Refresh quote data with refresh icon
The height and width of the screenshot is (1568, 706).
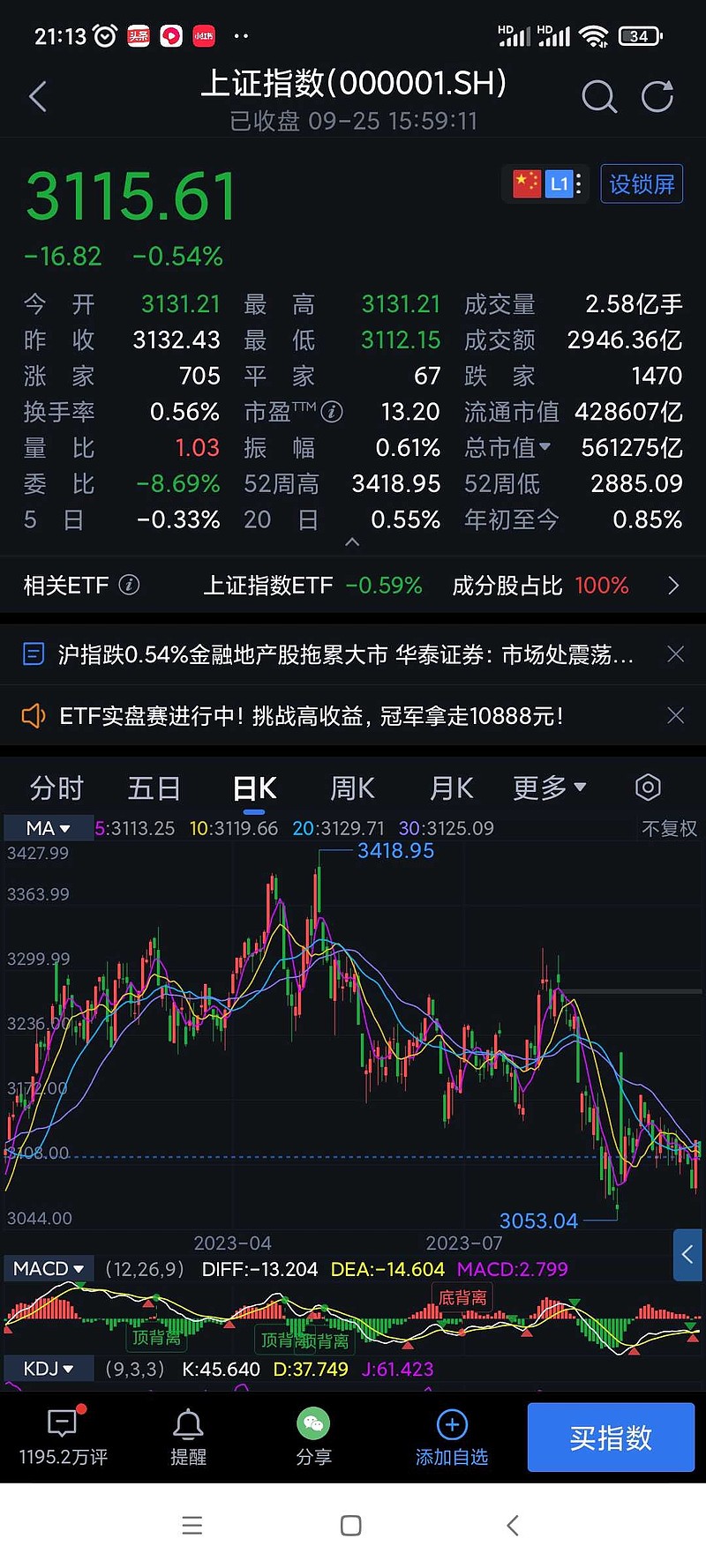[657, 97]
